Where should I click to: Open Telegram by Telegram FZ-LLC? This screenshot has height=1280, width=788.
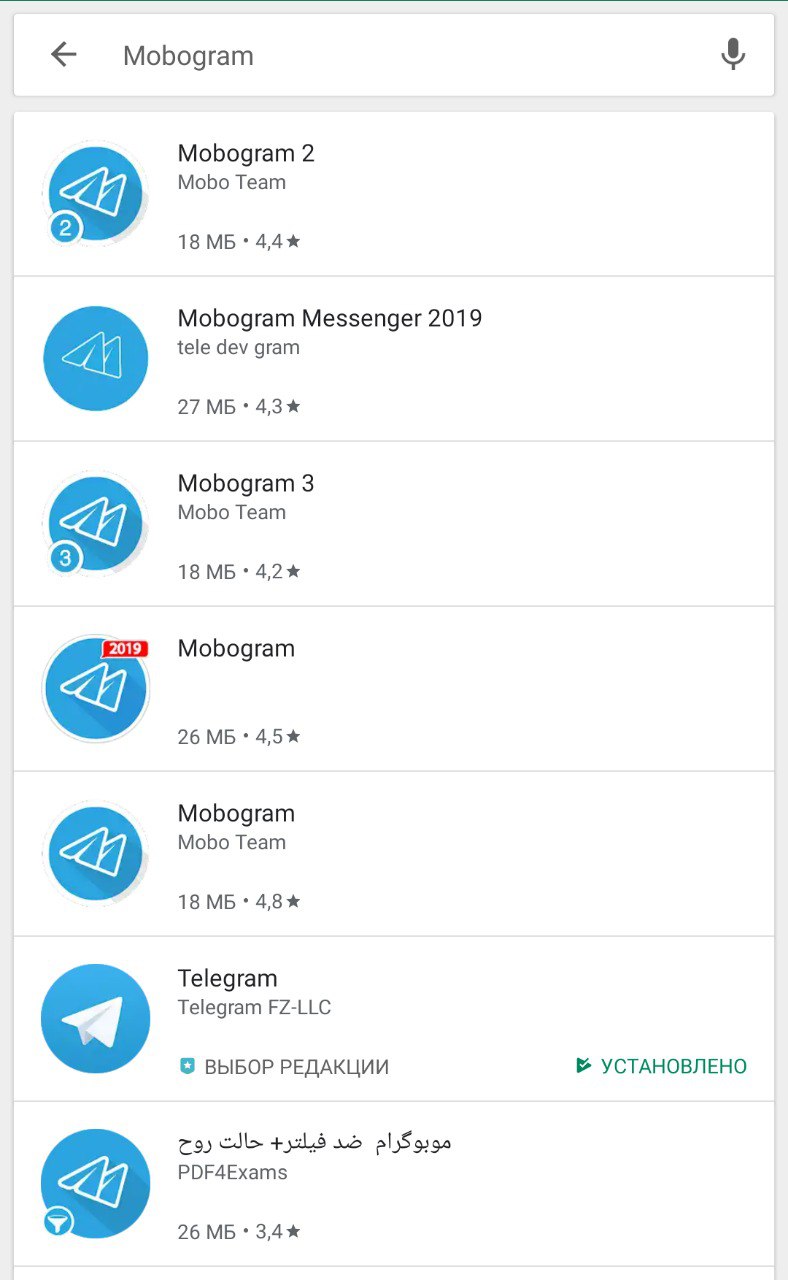point(394,1019)
